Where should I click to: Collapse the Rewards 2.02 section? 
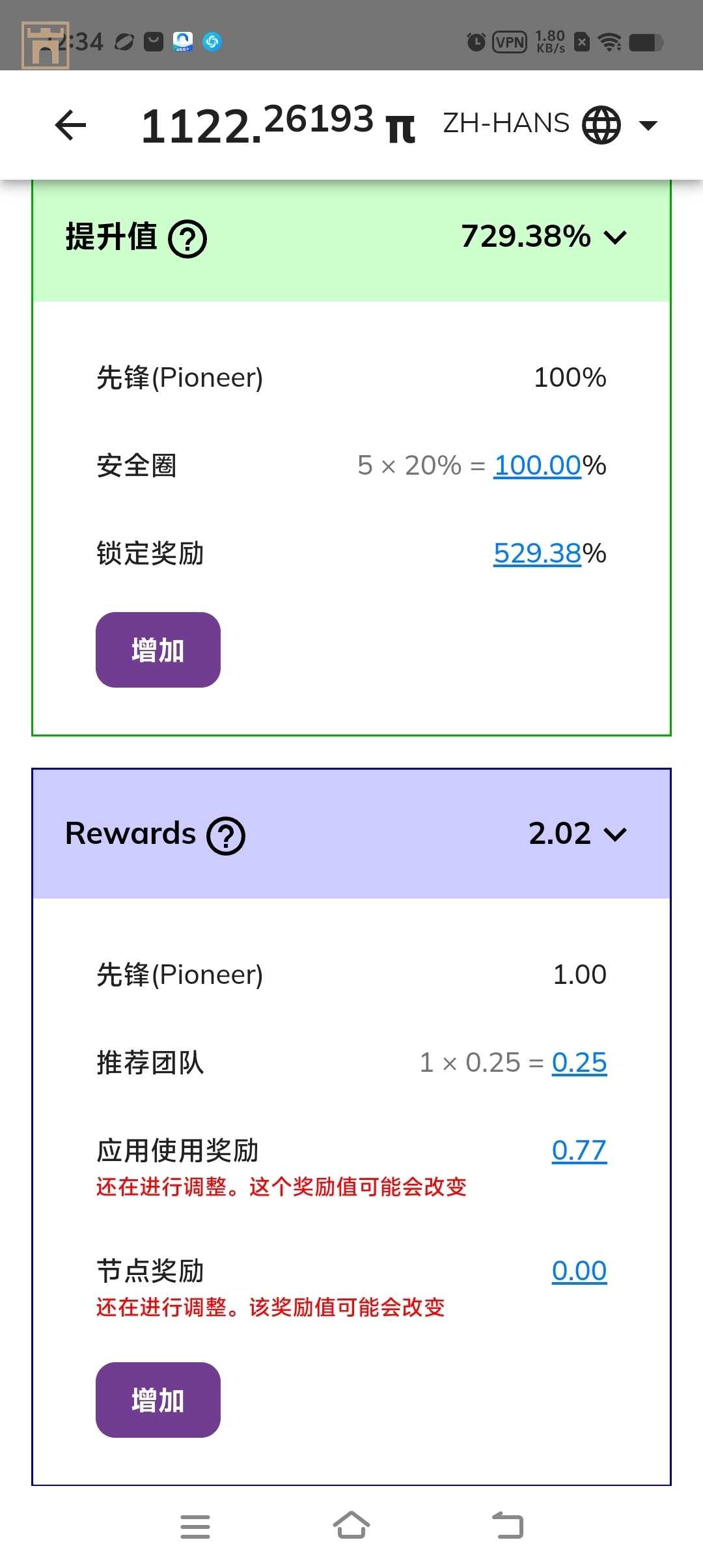(615, 834)
